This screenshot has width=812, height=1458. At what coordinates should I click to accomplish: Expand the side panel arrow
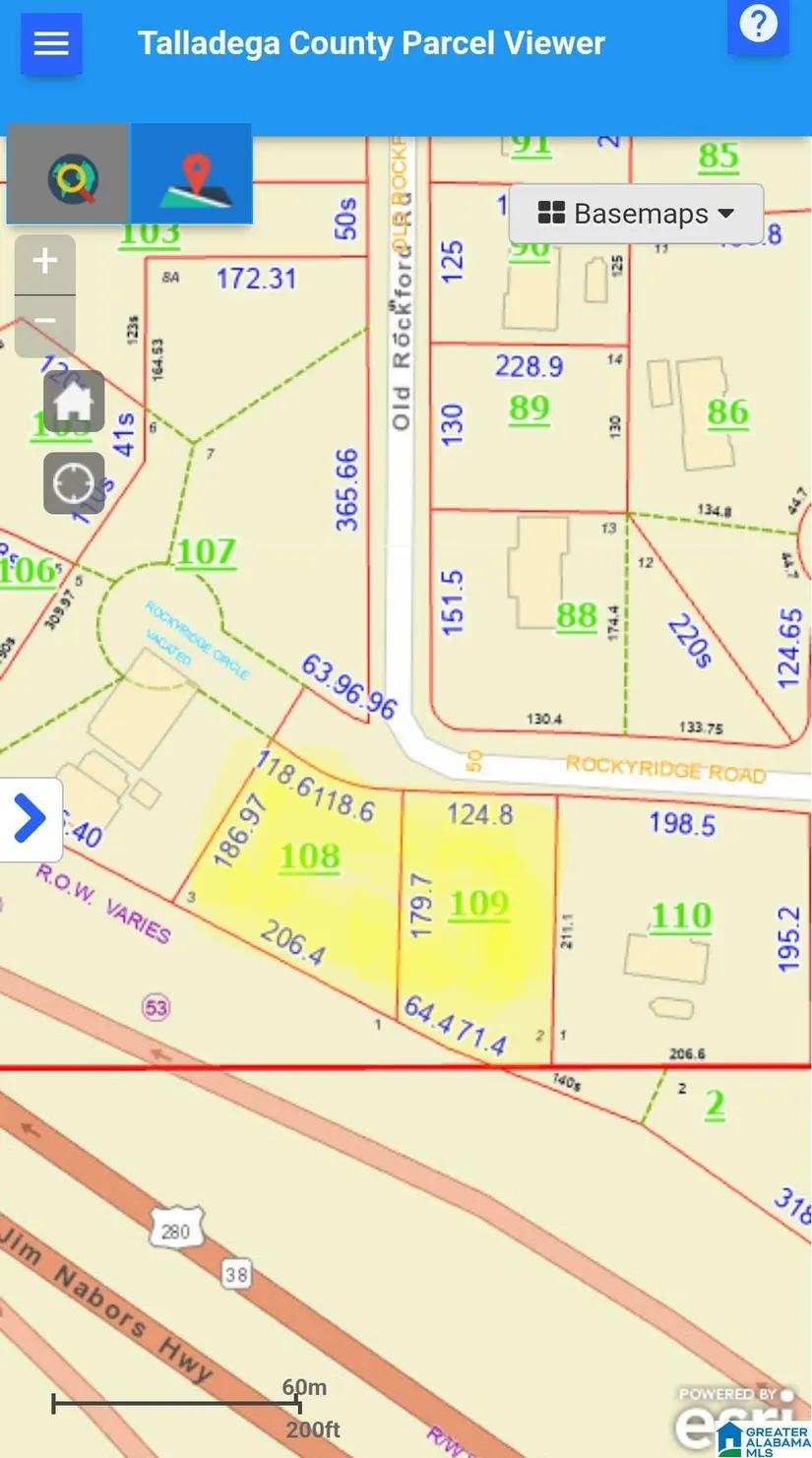[30, 818]
